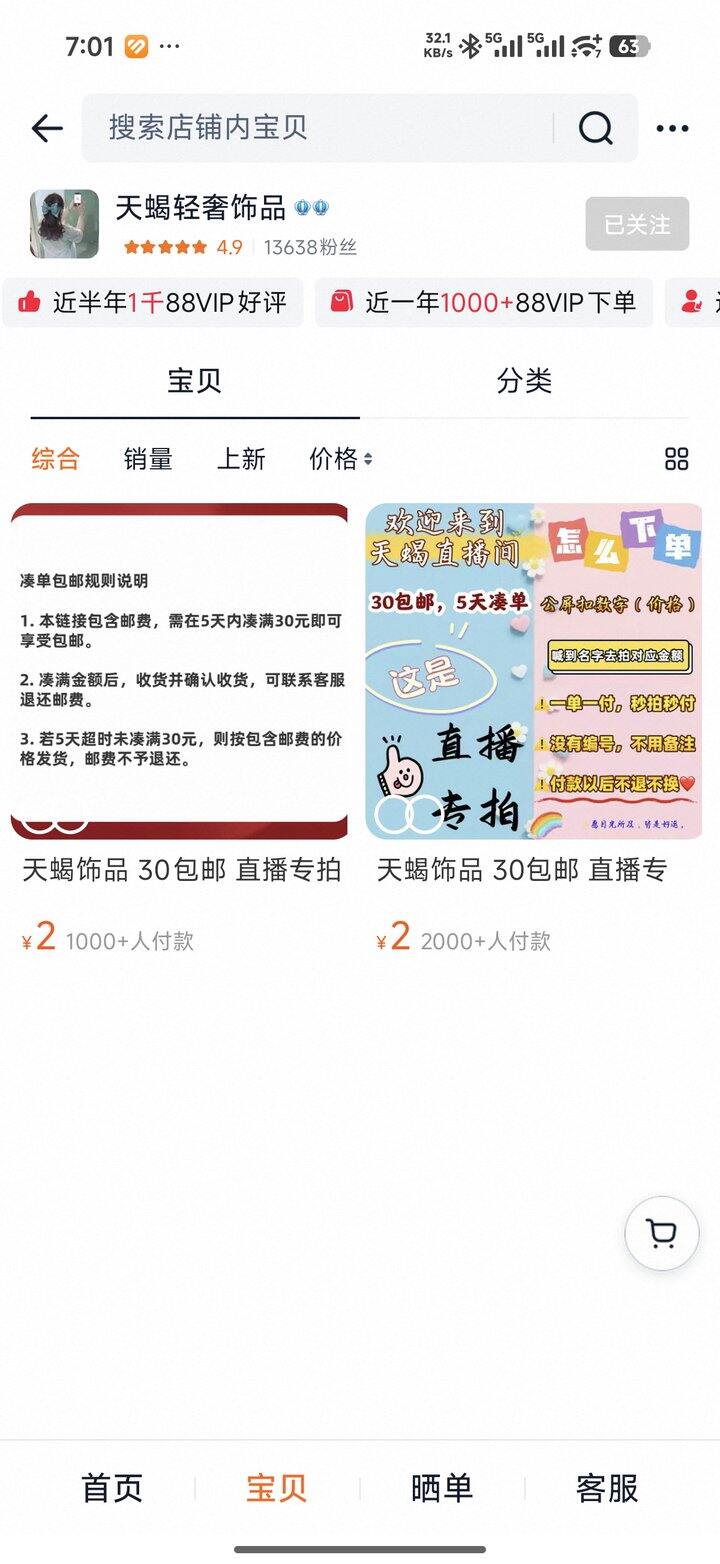This screenshot has width=720, height=1564.
Task: Open the 天蝎轻奢饰品 shop avatar
Action: pos(64,224)
